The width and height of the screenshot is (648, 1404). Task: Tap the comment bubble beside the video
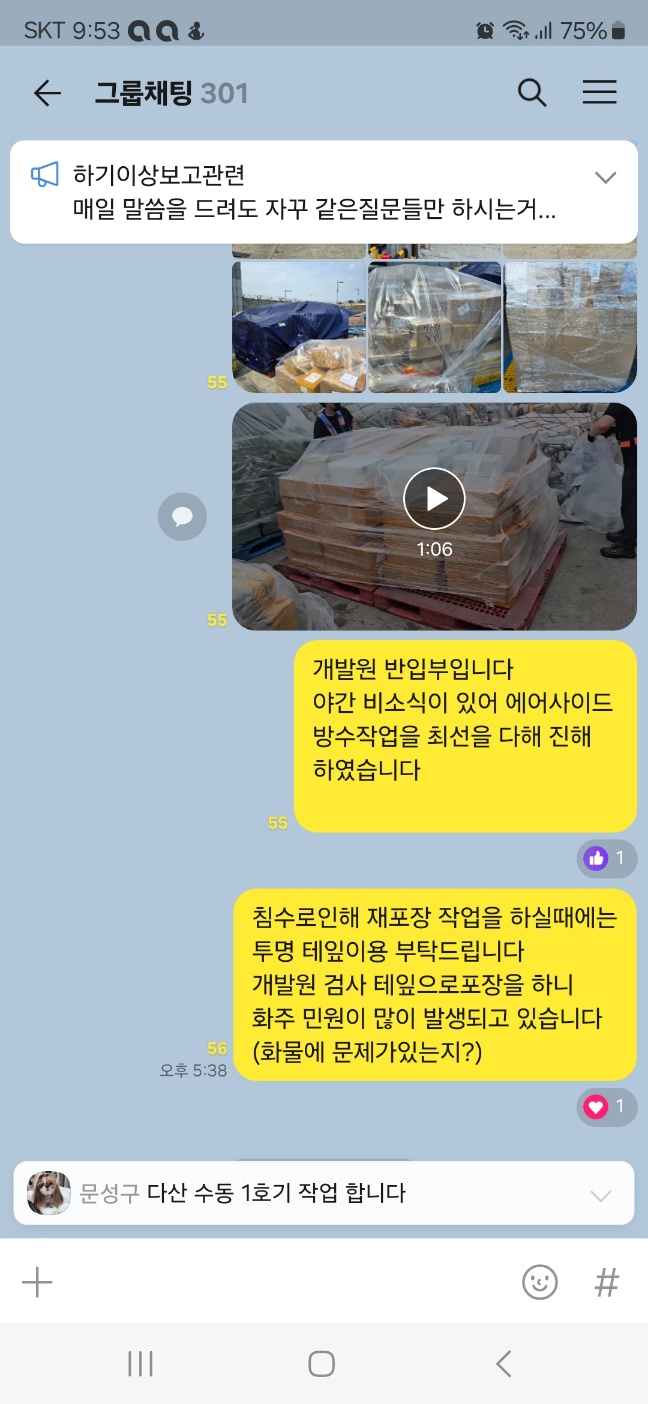(182, 517)
